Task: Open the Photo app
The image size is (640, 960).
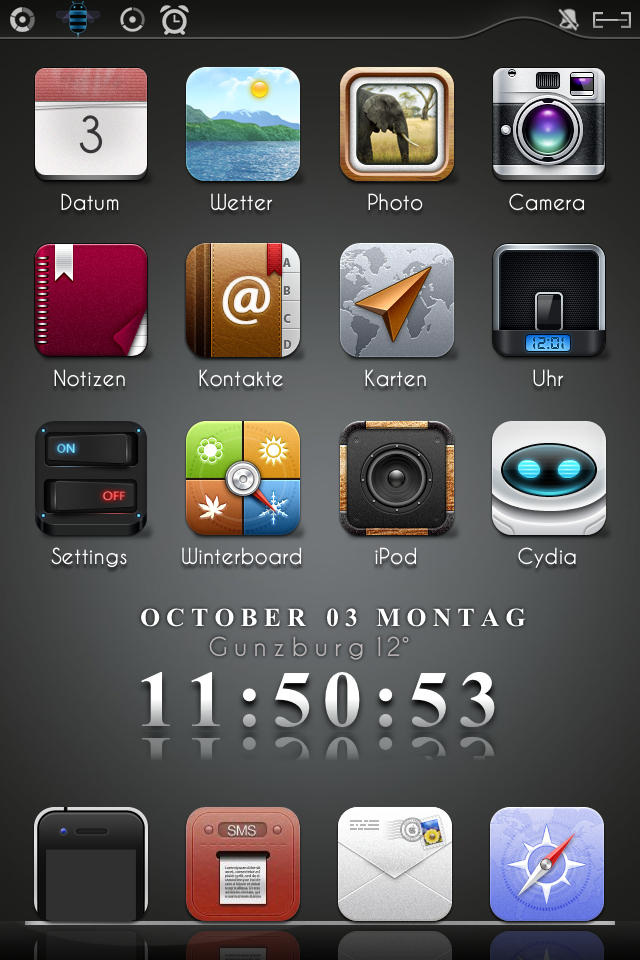Action: [x=396, y=124]
